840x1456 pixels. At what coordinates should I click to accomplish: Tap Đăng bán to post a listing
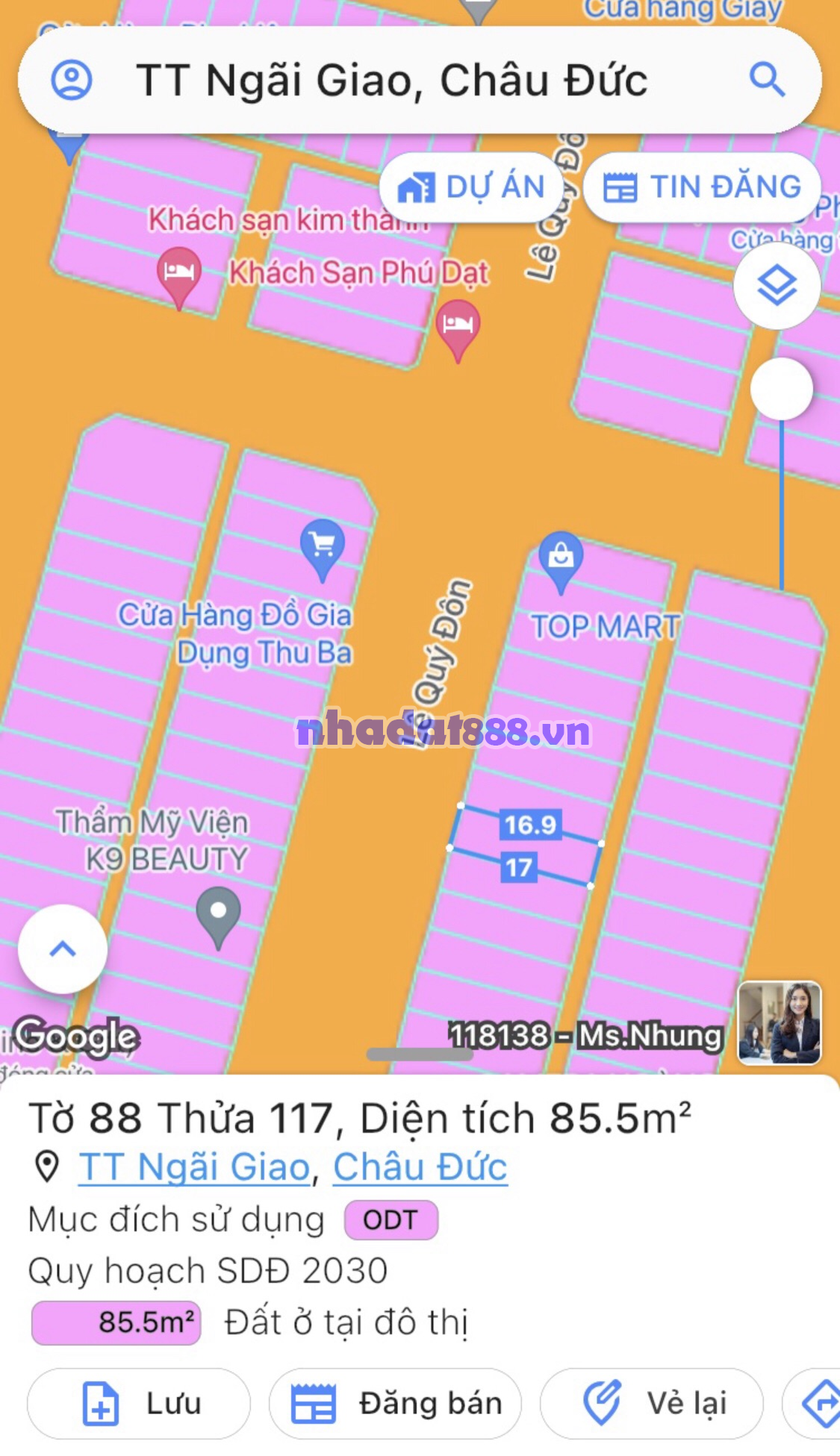396,1403
